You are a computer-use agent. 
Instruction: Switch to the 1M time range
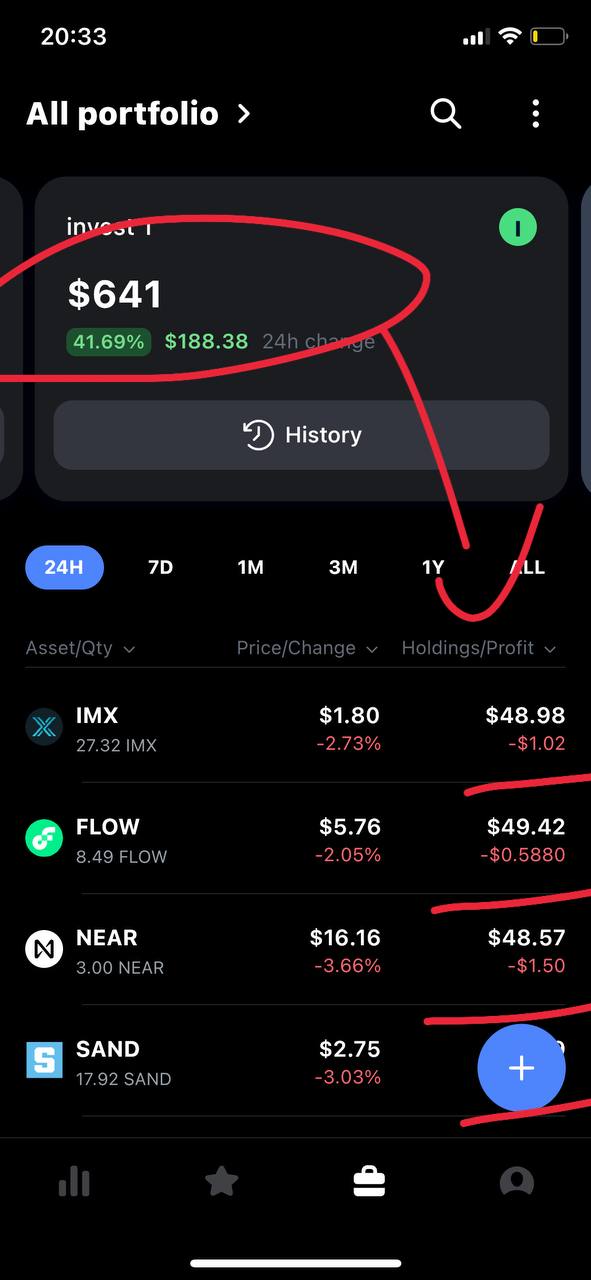[x=250, y=567]
